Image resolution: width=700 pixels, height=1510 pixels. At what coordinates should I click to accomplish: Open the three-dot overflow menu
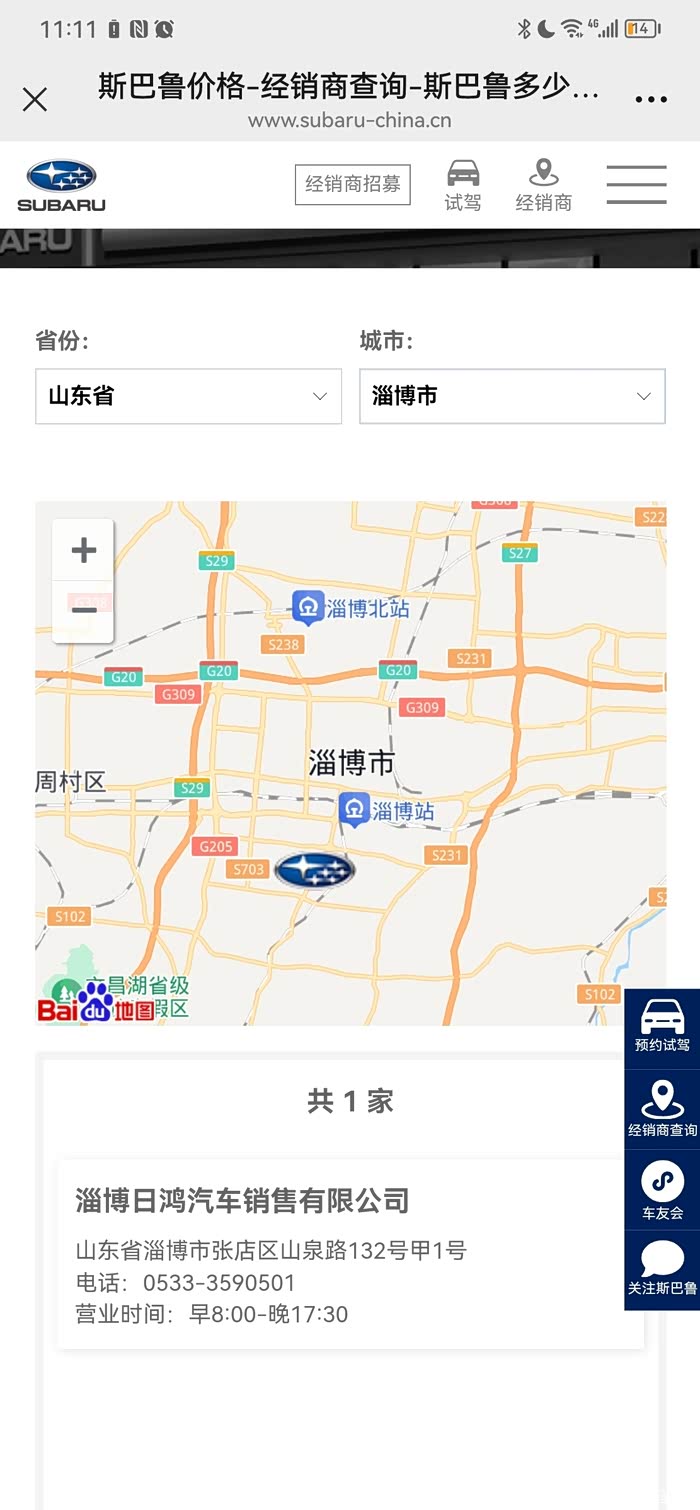[x=651, y=99]
